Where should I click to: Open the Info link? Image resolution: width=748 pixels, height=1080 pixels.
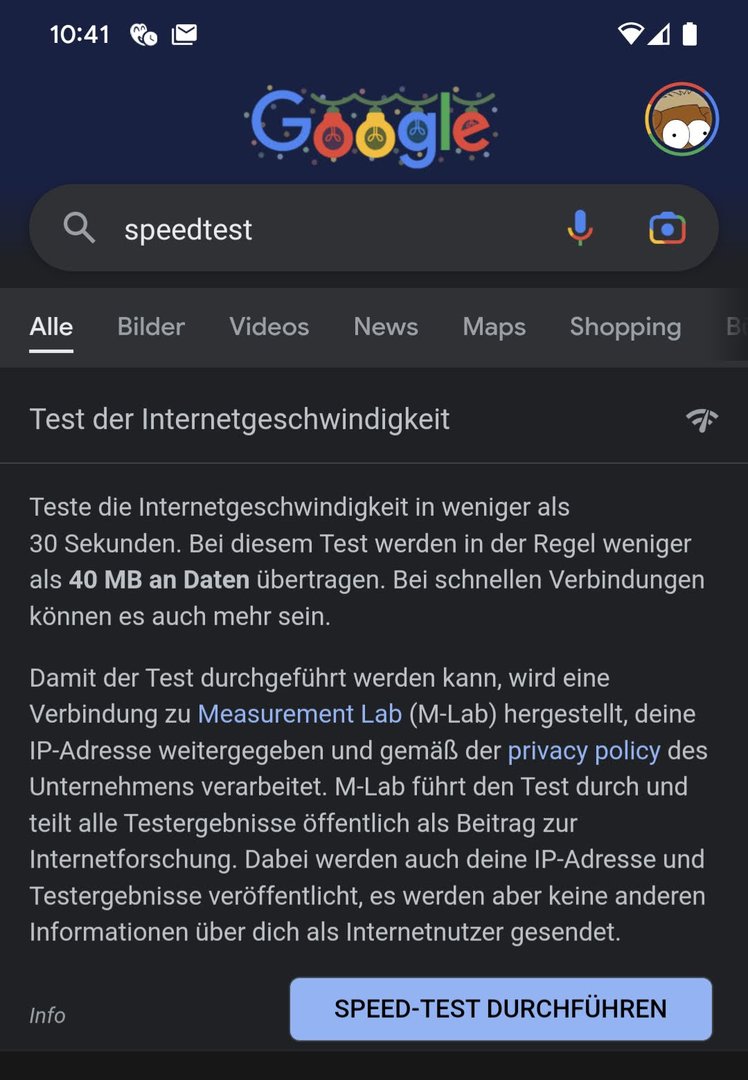[47, 1015]
